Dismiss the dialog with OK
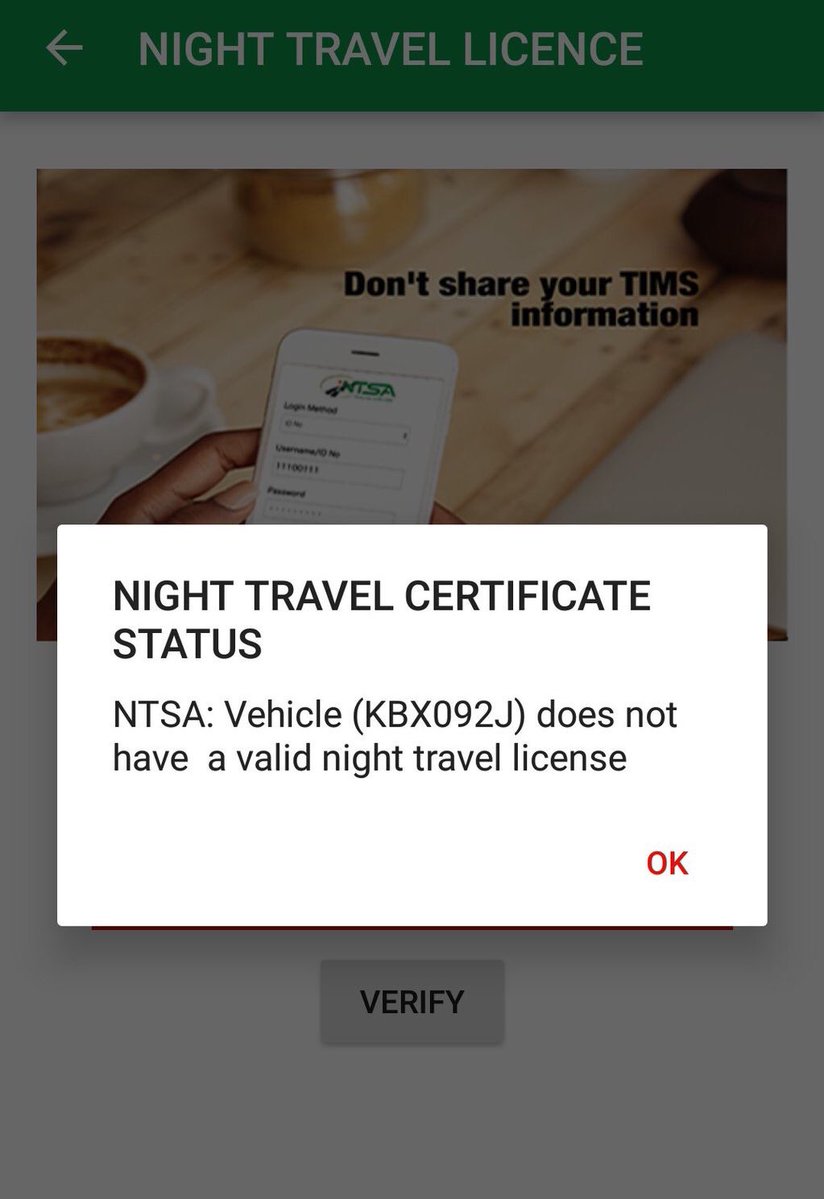The height and width of the screenshot is (1199, 824). (x=667, y=863)
